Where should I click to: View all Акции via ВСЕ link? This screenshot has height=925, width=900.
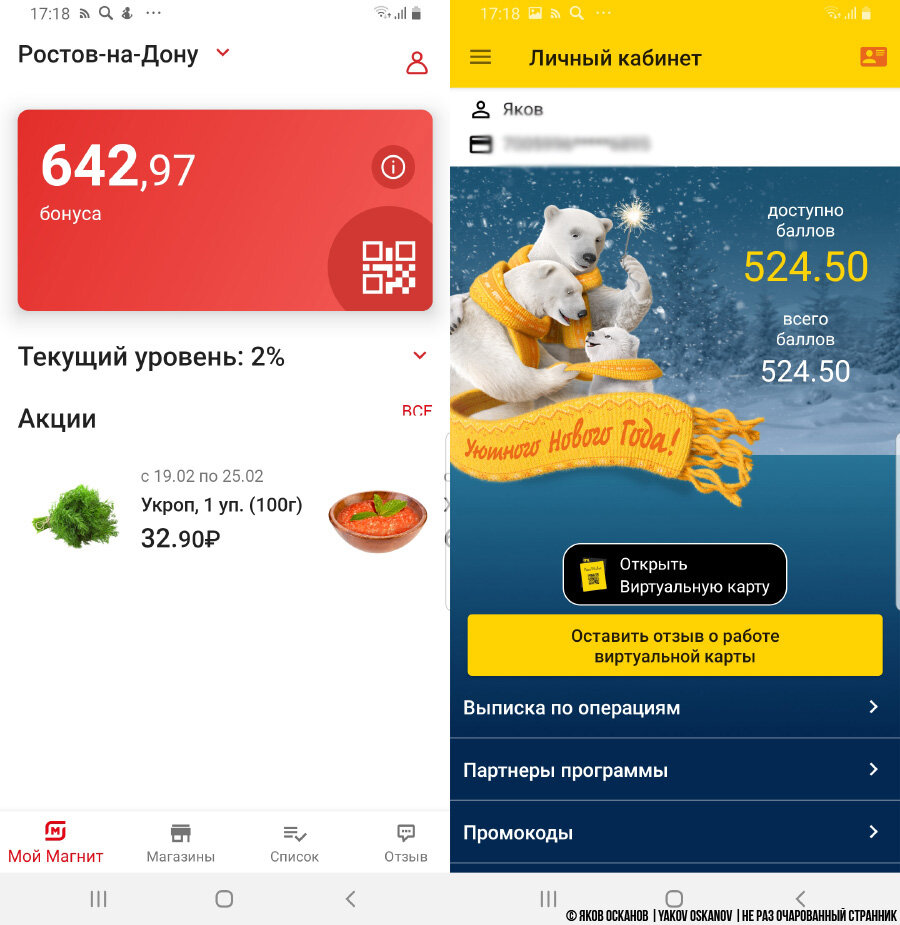[x=416, y=411]
